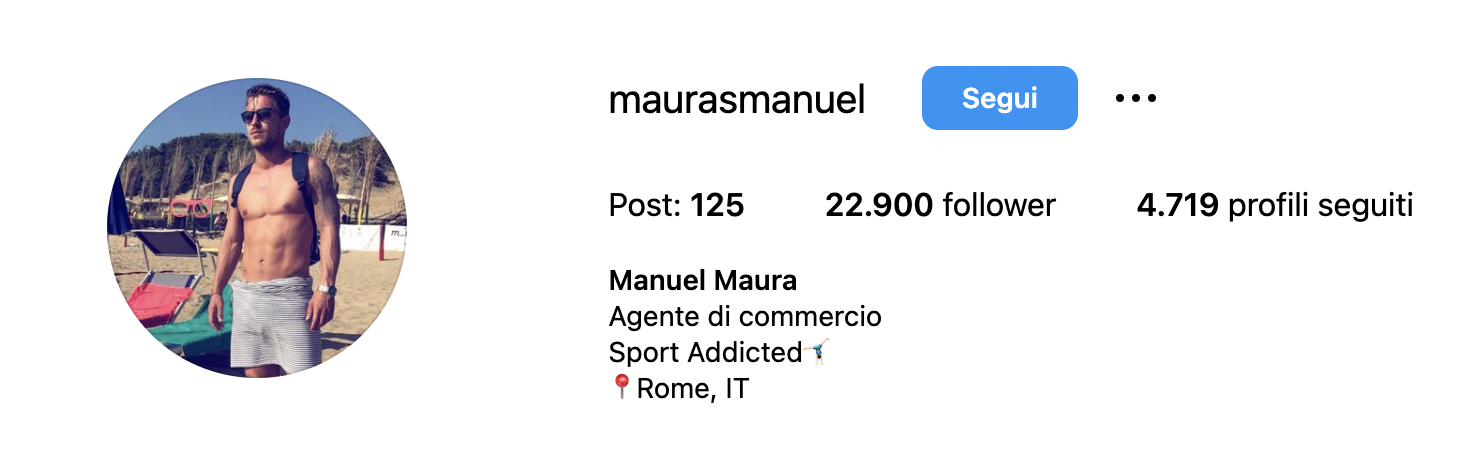Open the three-dot options menu
The image size is (1460, 472).
[1135, 98]
